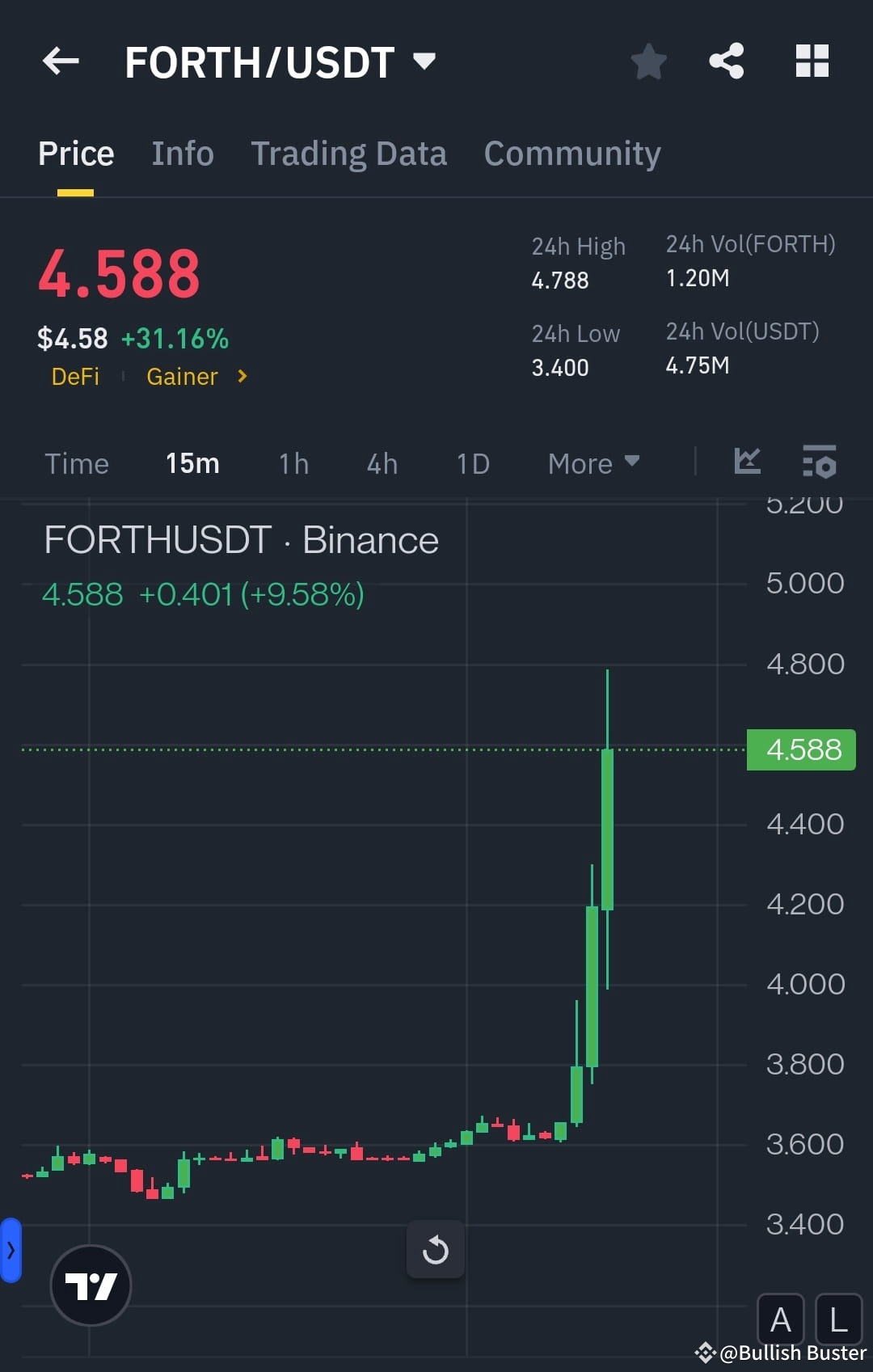Select the 1D timeframe
873x1372 pixels.
472,463
